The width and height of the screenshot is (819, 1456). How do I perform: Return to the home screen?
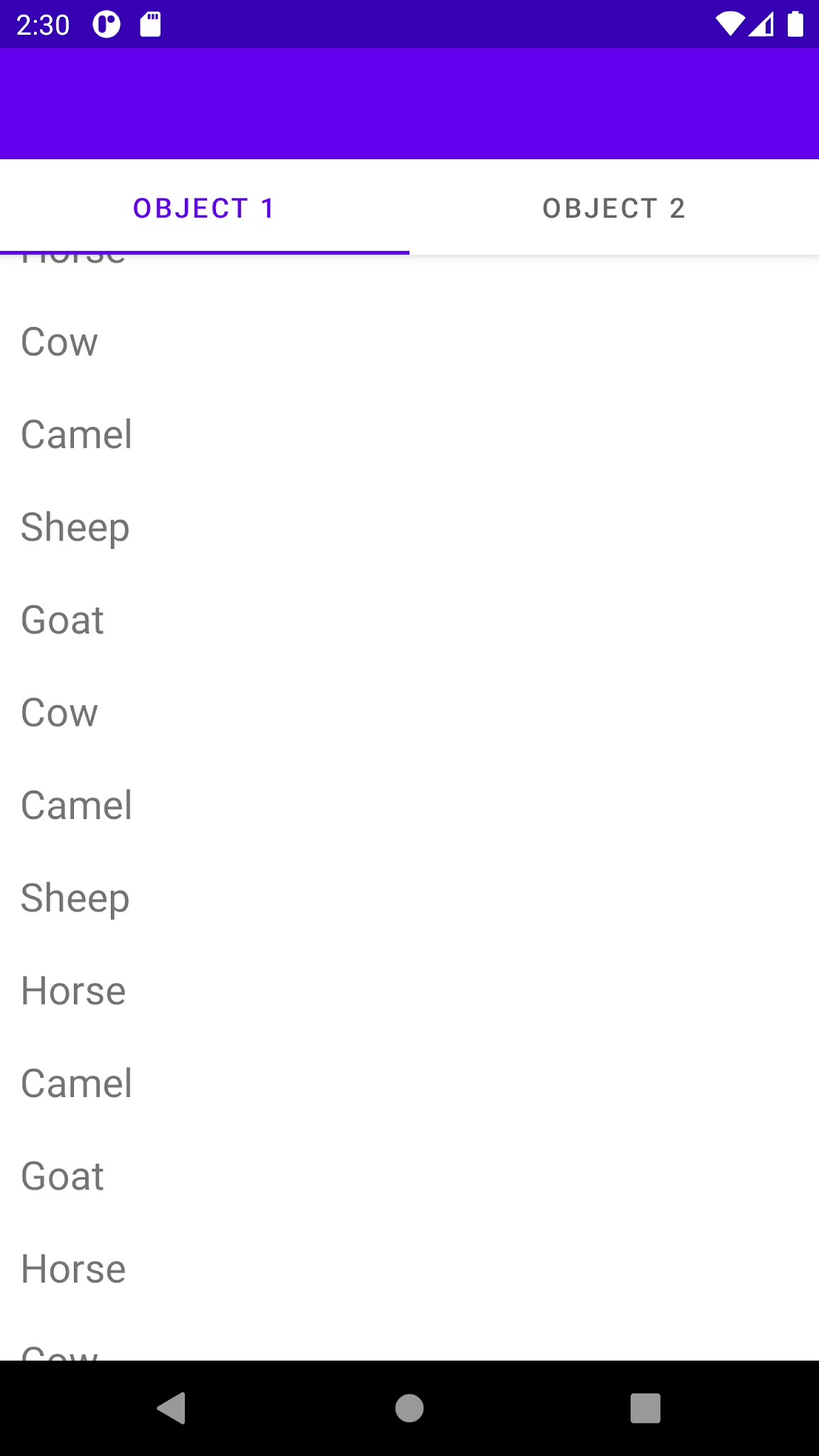(x=409, y=1408)
